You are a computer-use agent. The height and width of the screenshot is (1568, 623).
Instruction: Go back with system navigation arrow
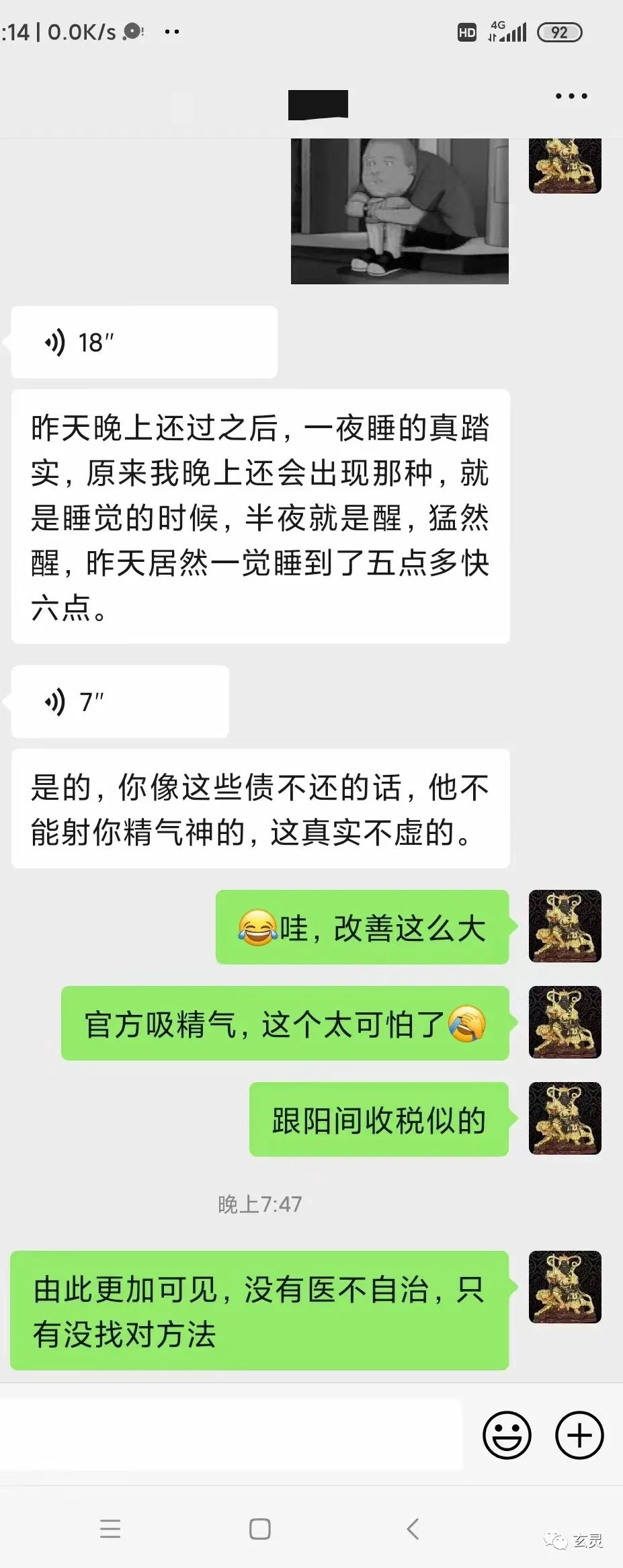(413, 1529)
